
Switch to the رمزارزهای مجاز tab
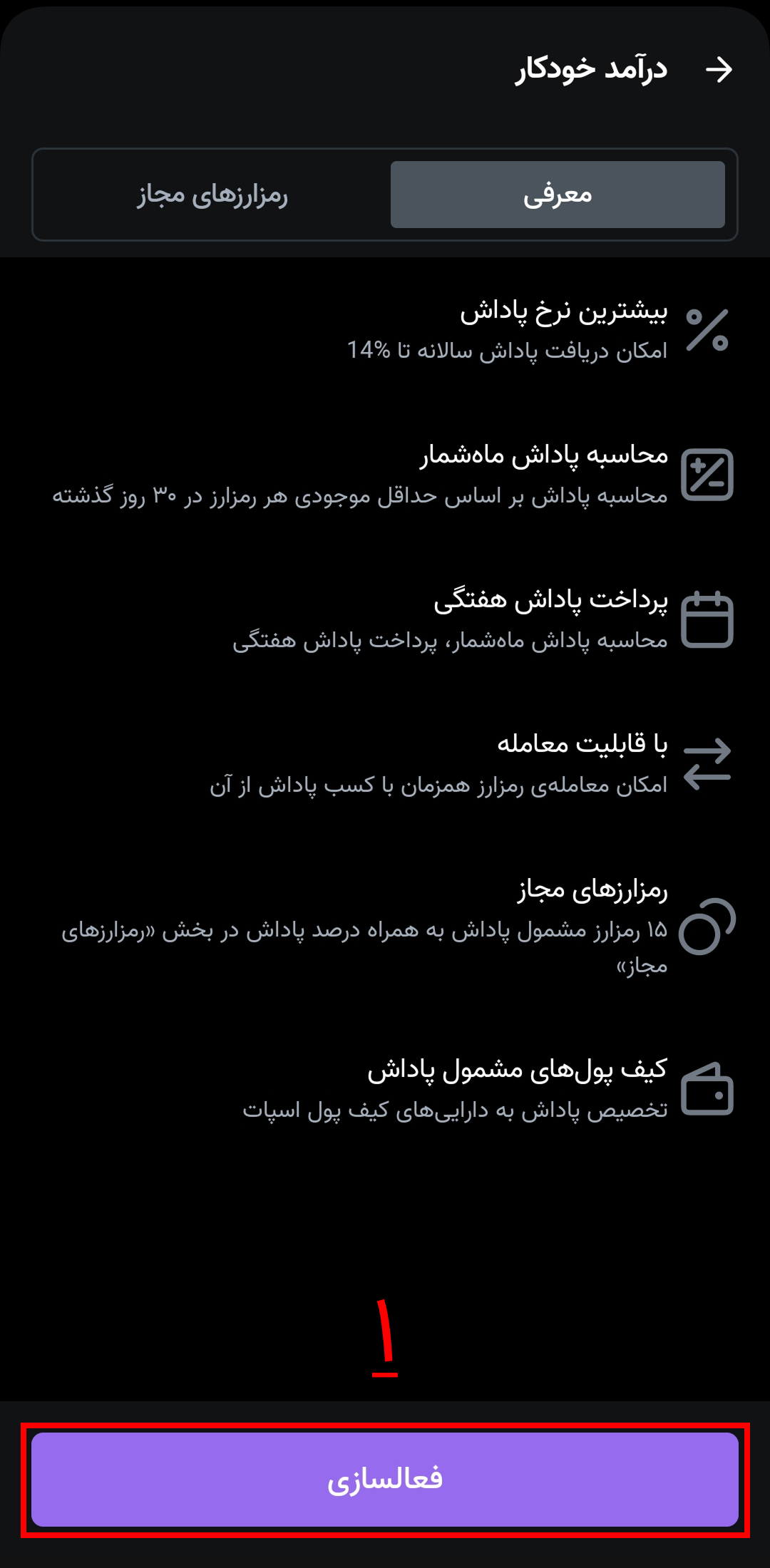212,195
